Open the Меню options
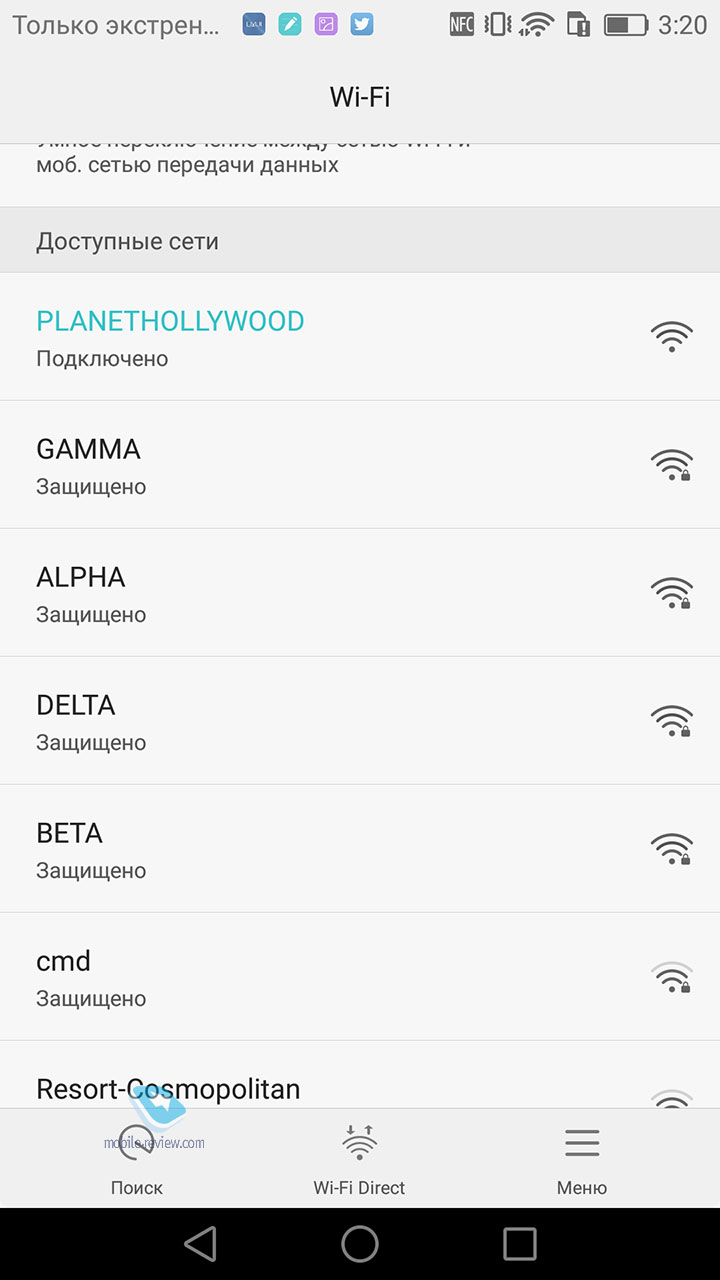720x1280 pixels. [582, 1158]
